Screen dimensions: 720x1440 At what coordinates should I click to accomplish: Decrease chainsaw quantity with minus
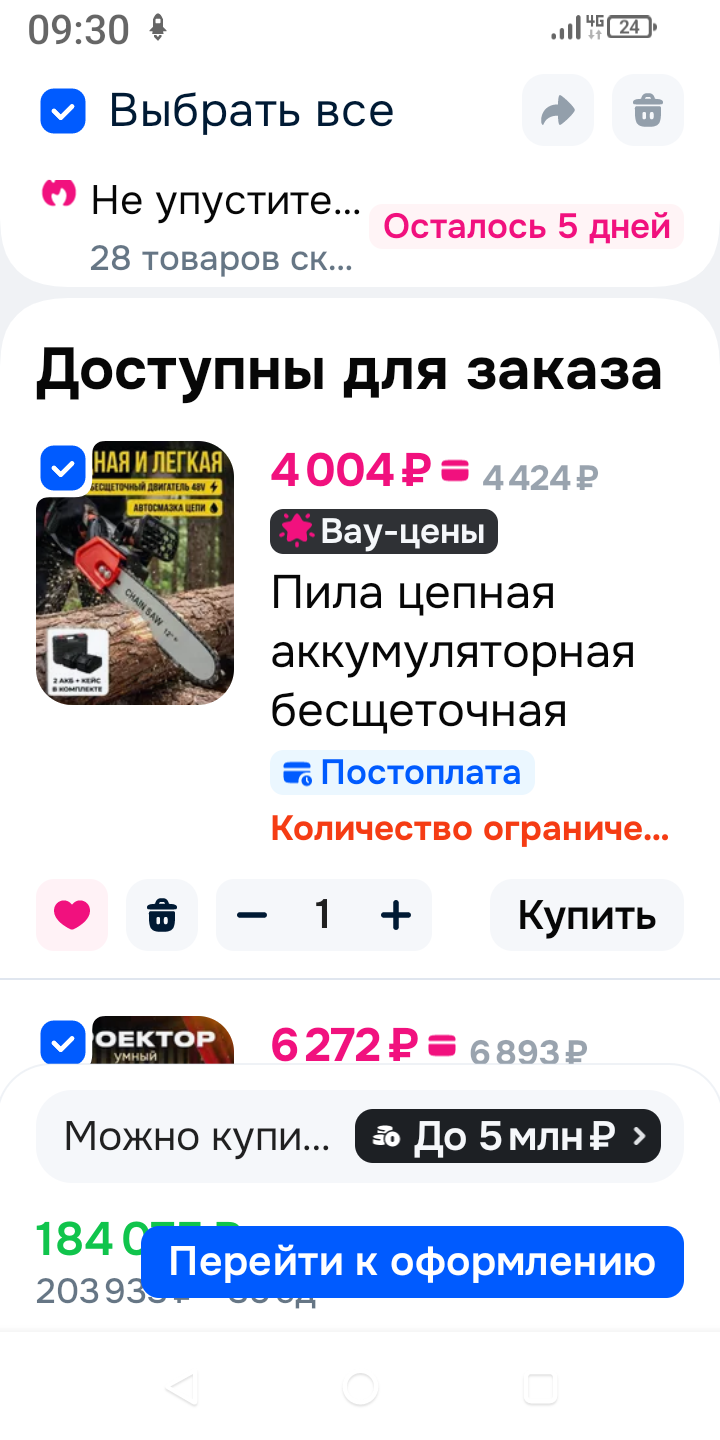tap(252, 915)
